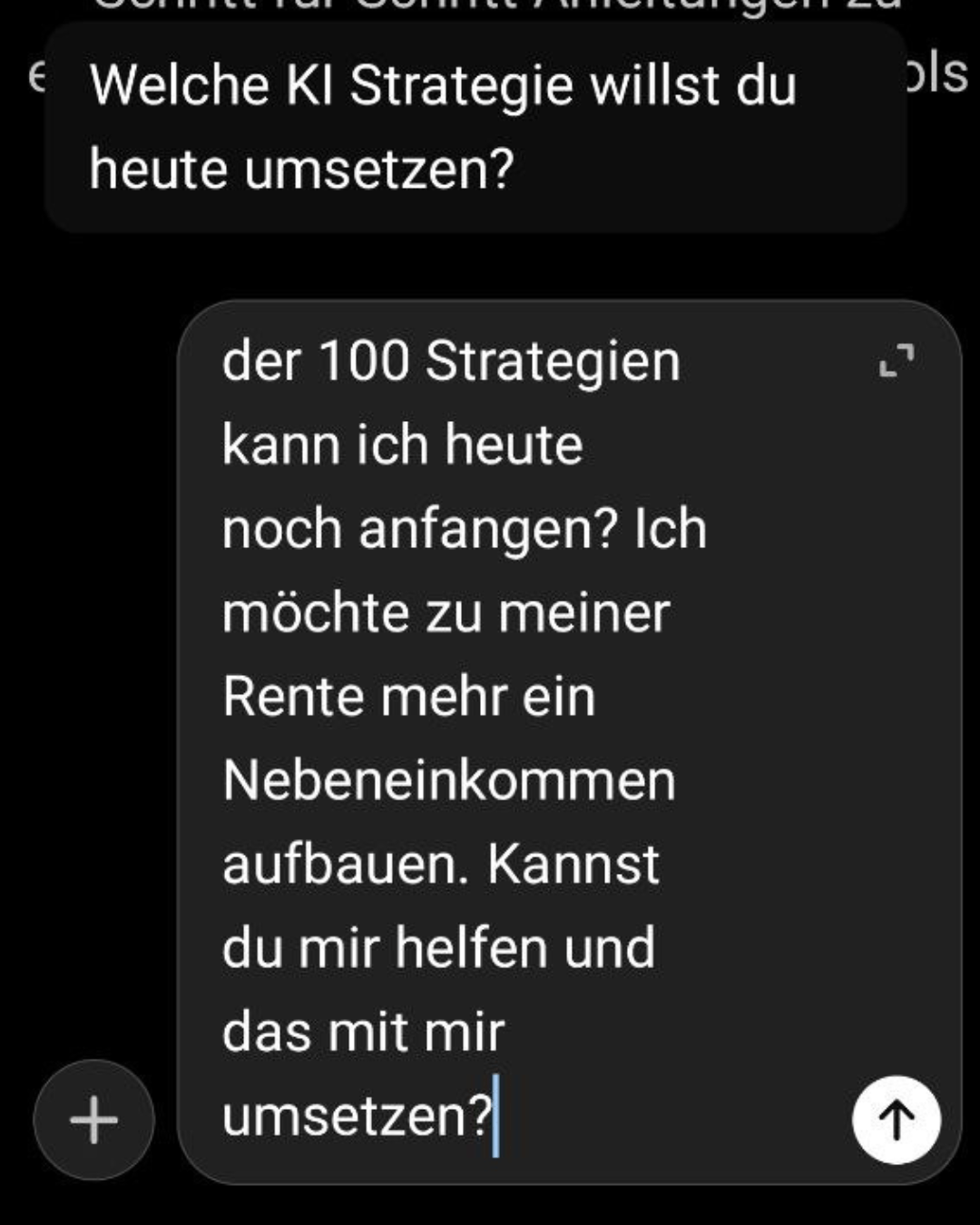Send the typed message with the arrow button
This screenshot has width=980, height=1225.
point(896,1120)
